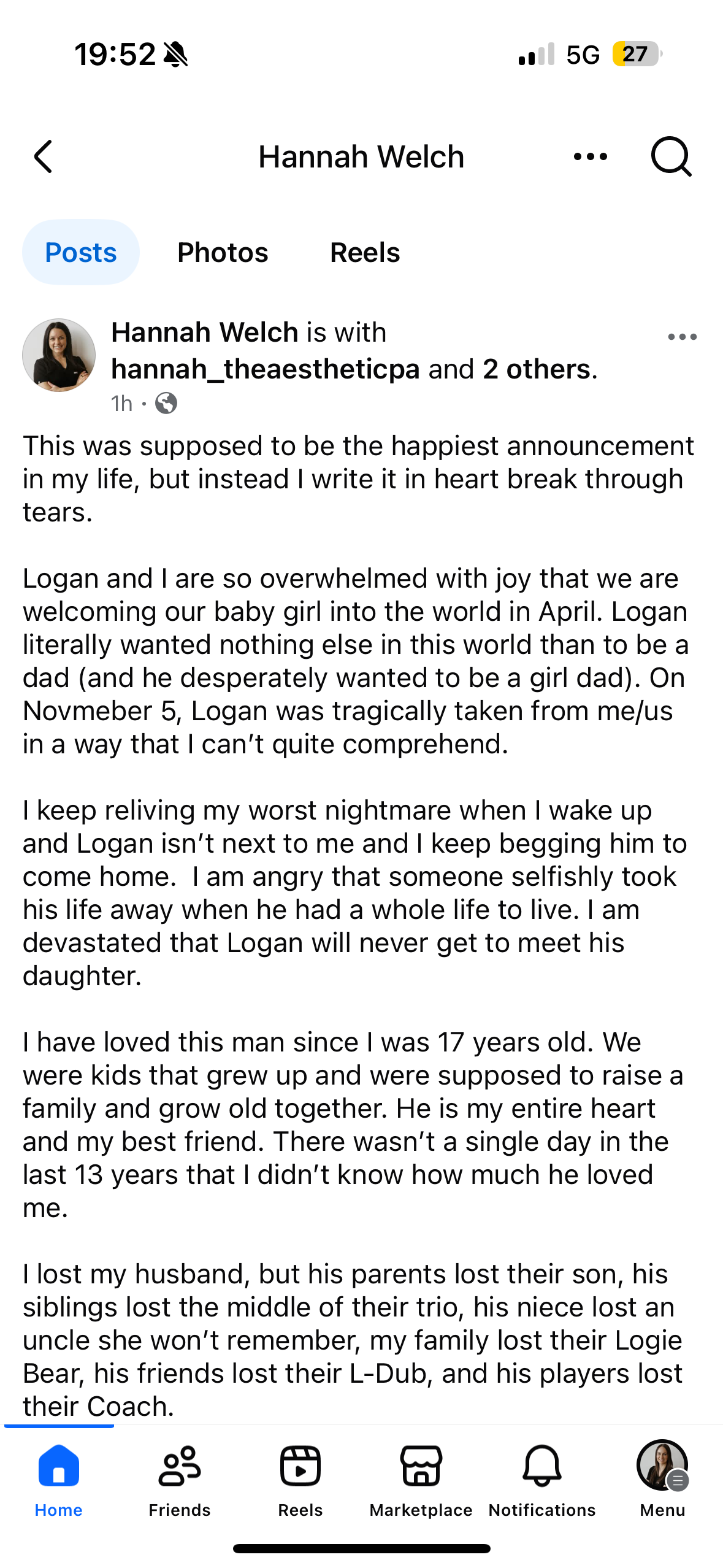Search within Hannah Welch's profile

pyautogui.click(x=671, y=157)
